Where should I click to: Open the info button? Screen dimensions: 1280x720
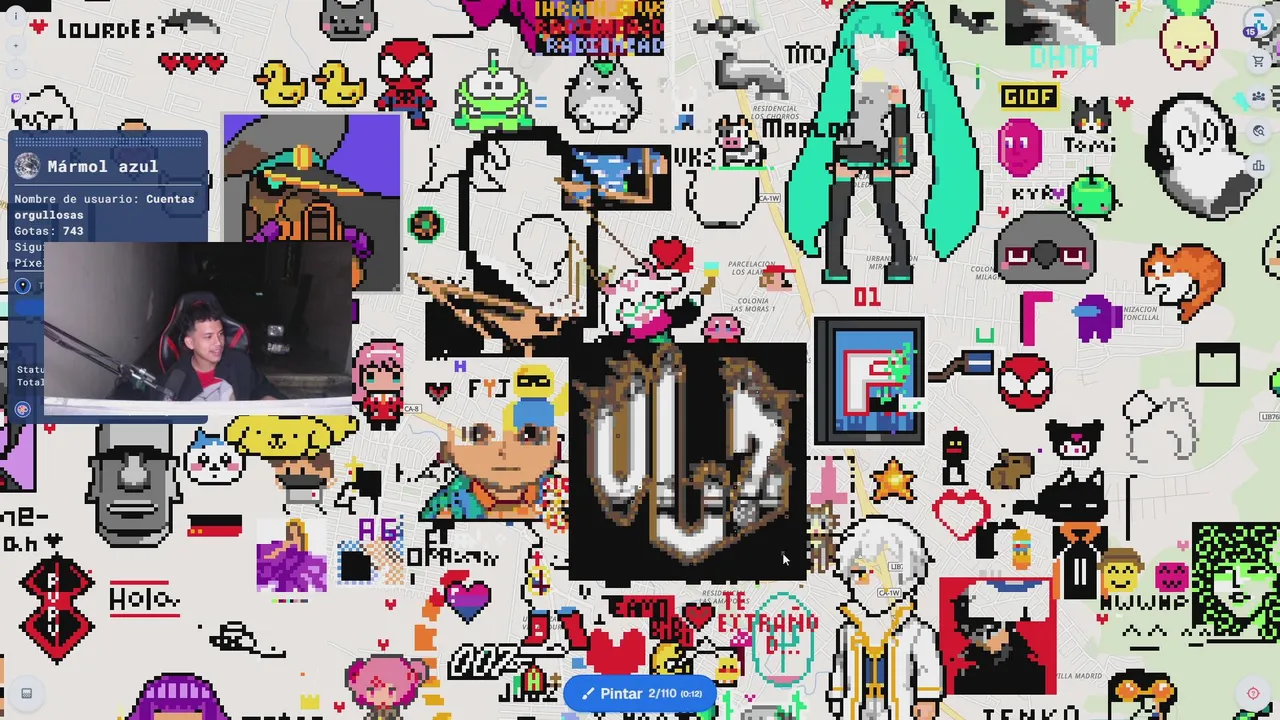[16, 17]
